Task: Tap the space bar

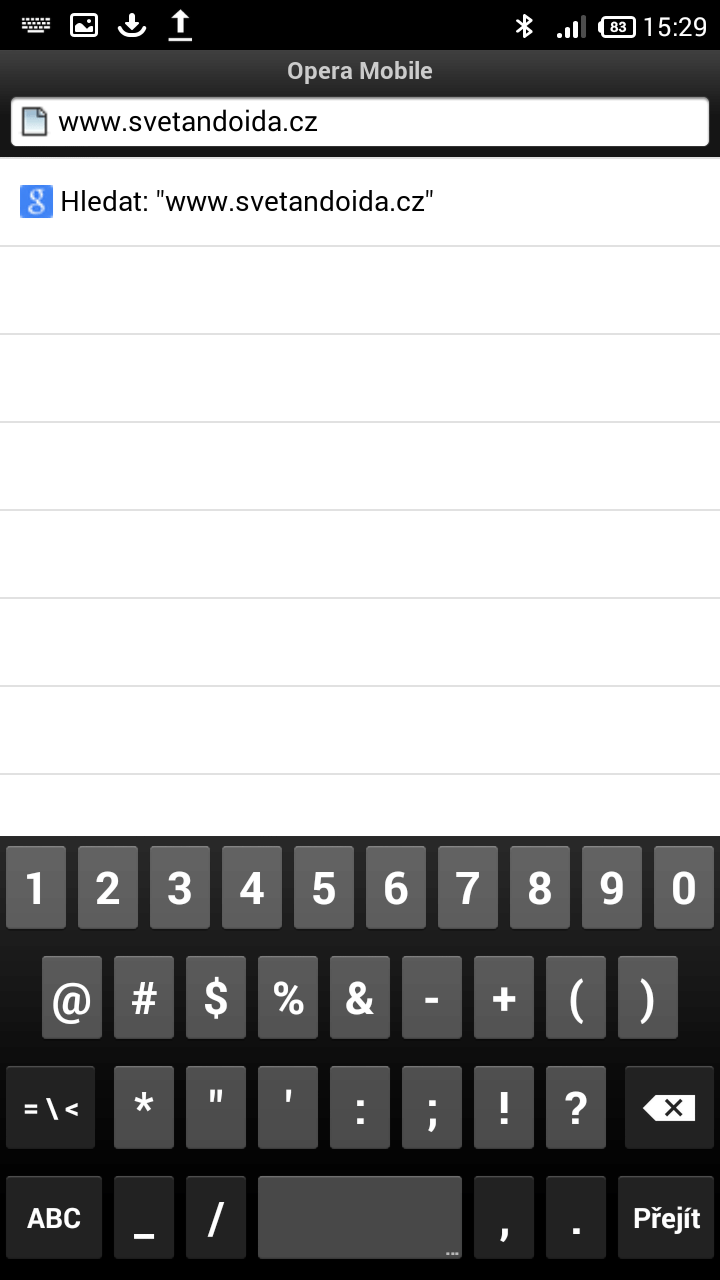Action: point(360,1217)
